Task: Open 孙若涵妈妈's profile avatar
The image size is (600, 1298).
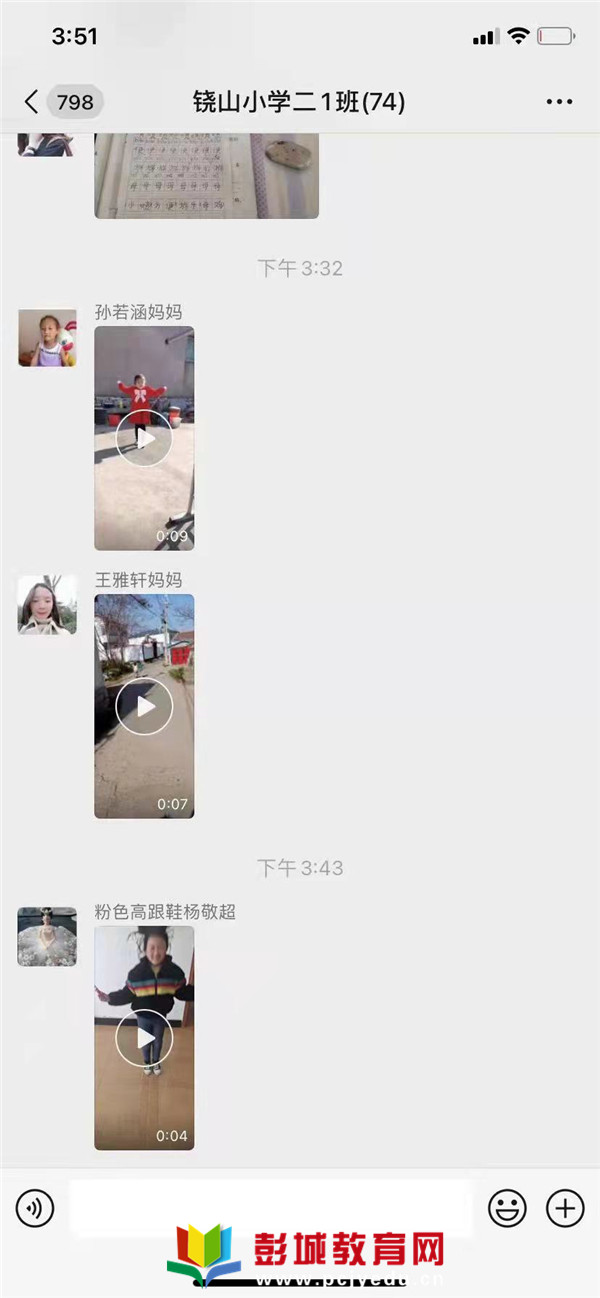Action: (47, 338)
